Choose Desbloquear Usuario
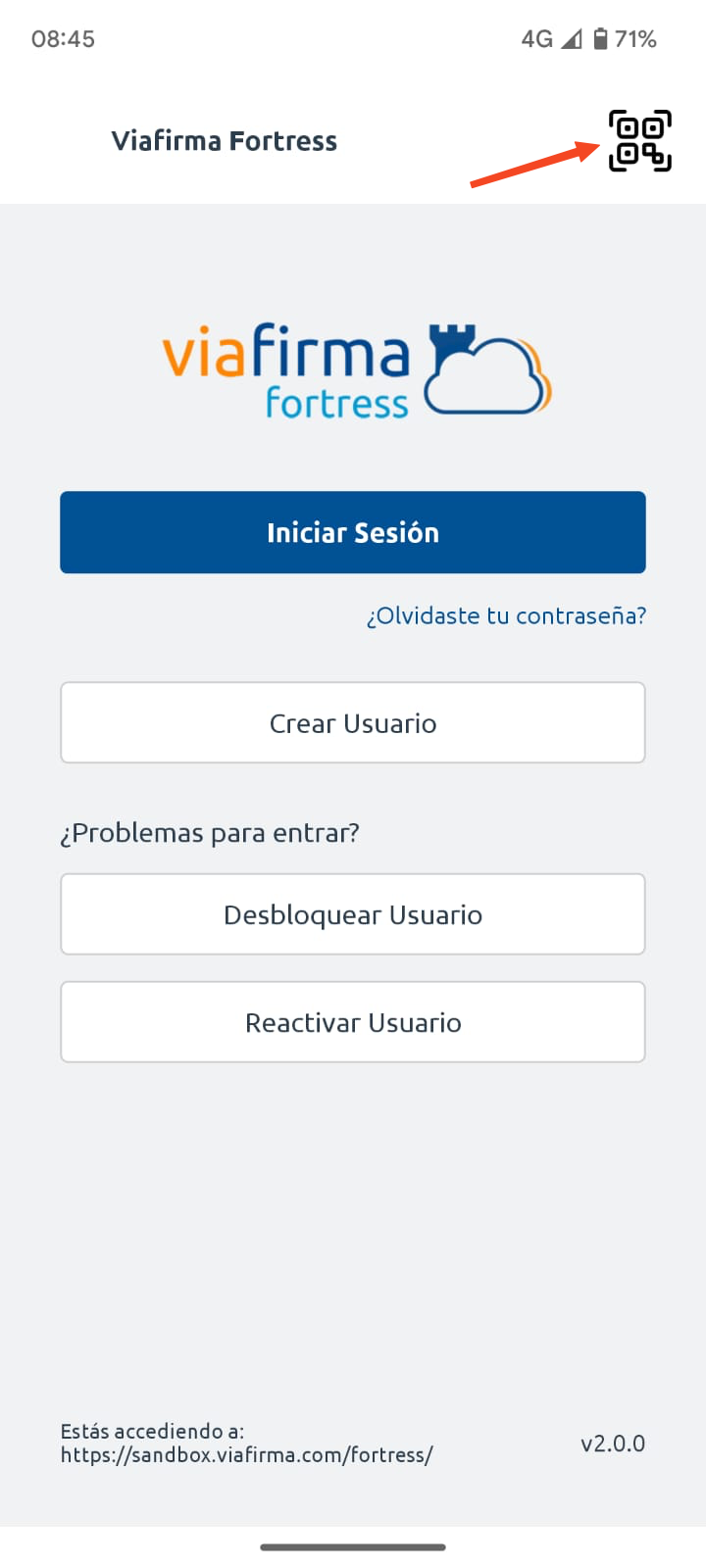Viewport: 706px width, 1568px height. (x=353, y=914)
